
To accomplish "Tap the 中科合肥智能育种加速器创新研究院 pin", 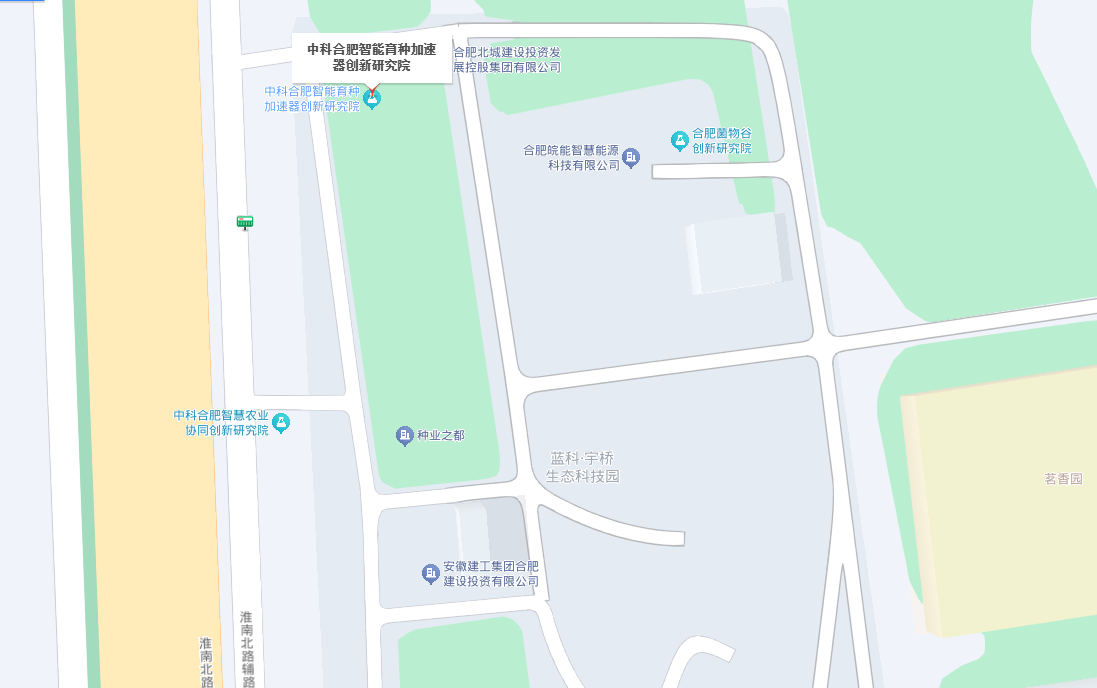I will [x=372, y=99].
